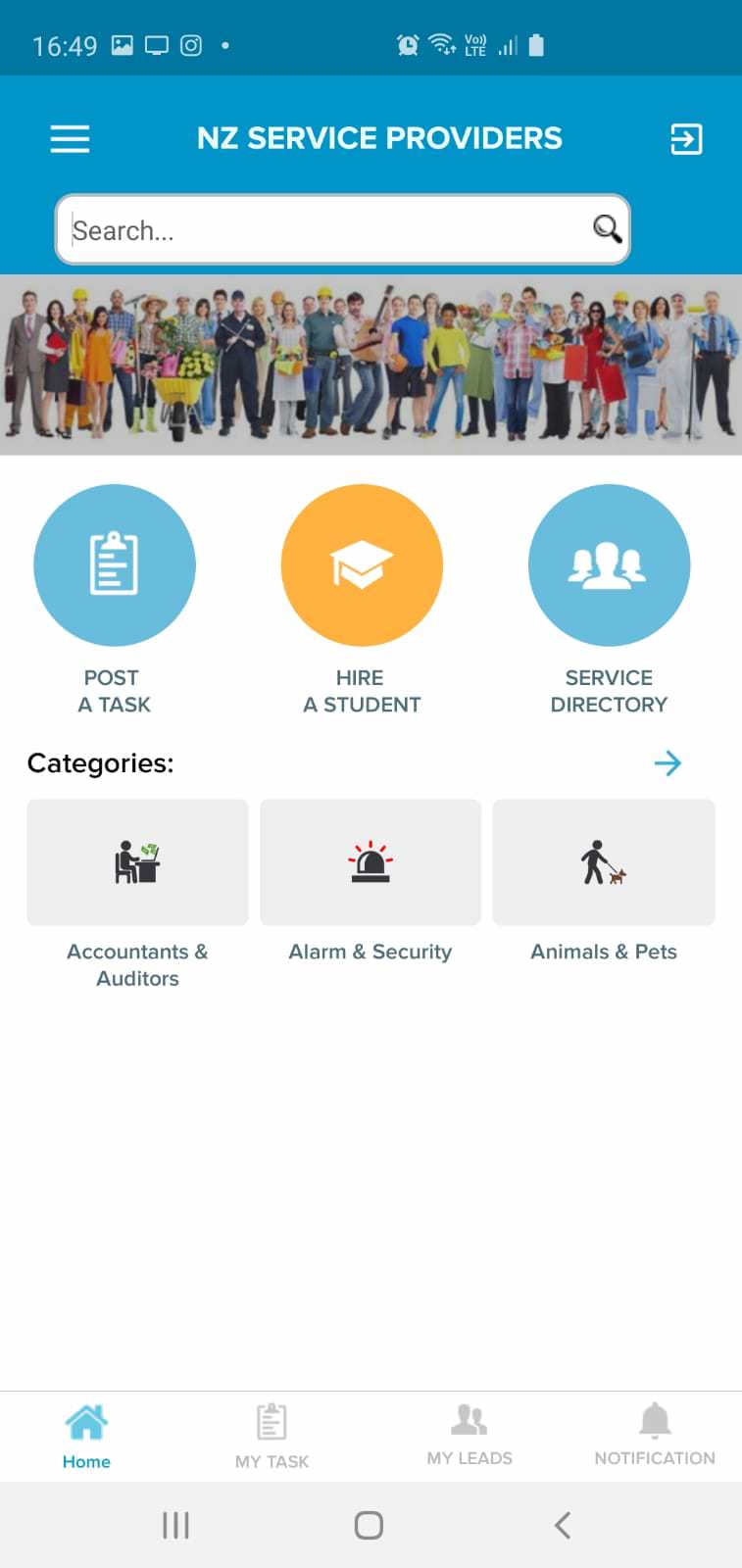742x1568 pixels.
Task: Open the hamburger drawer menu
Action: [70, 138]
